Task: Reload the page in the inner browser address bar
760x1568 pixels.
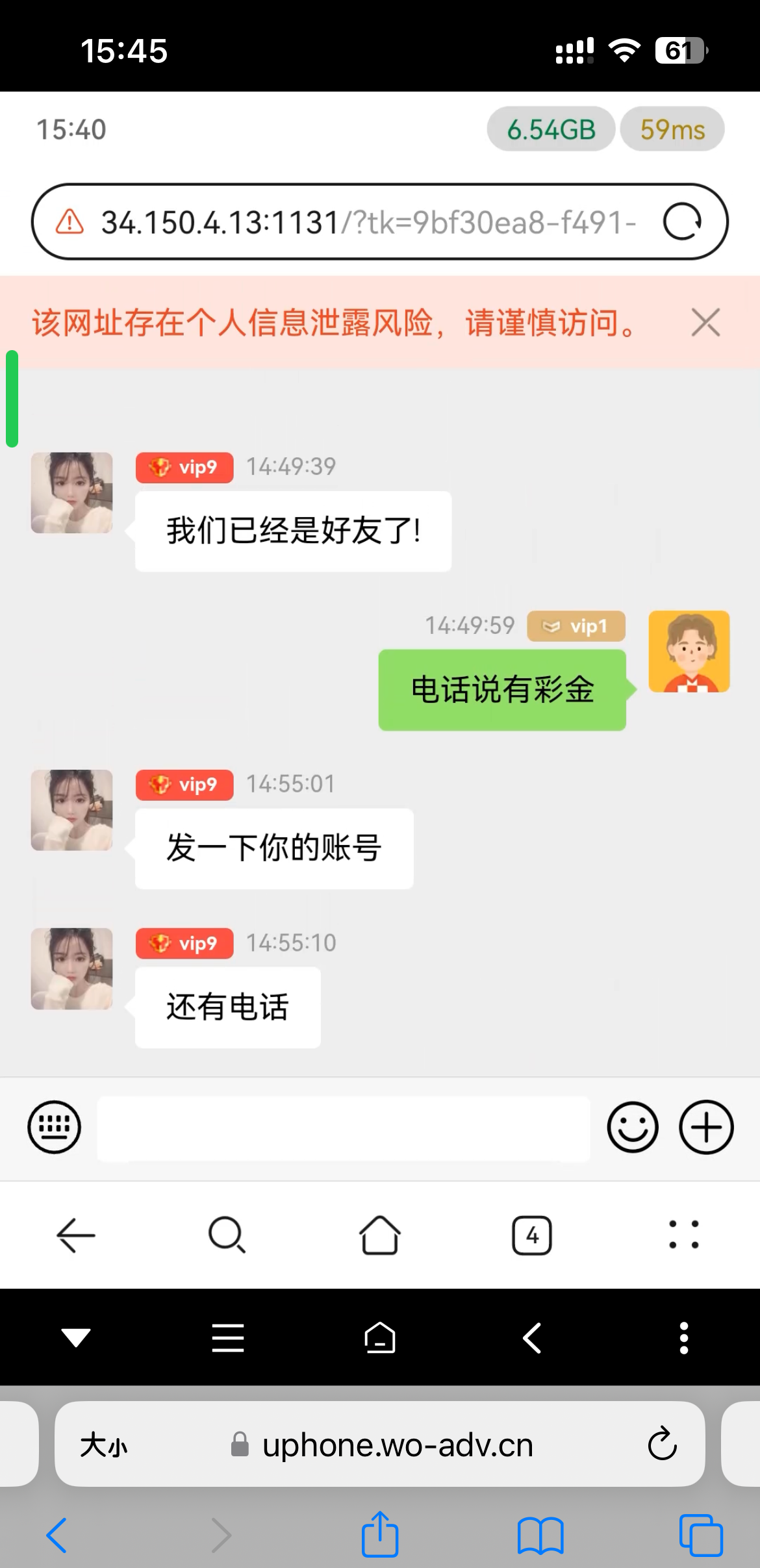Action: pyautogui.click(x=682, y=222)
